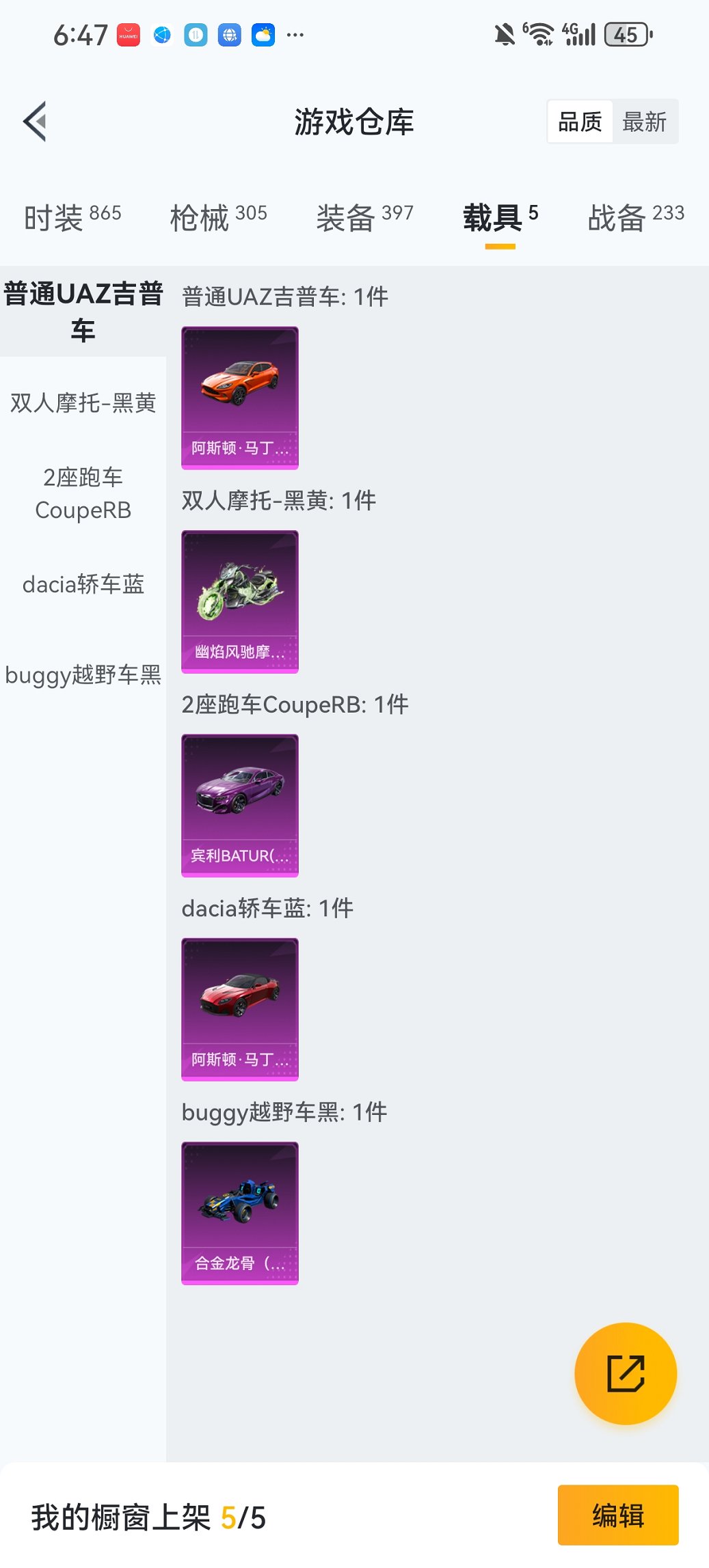Select the 载具 tab

point(500,217)
